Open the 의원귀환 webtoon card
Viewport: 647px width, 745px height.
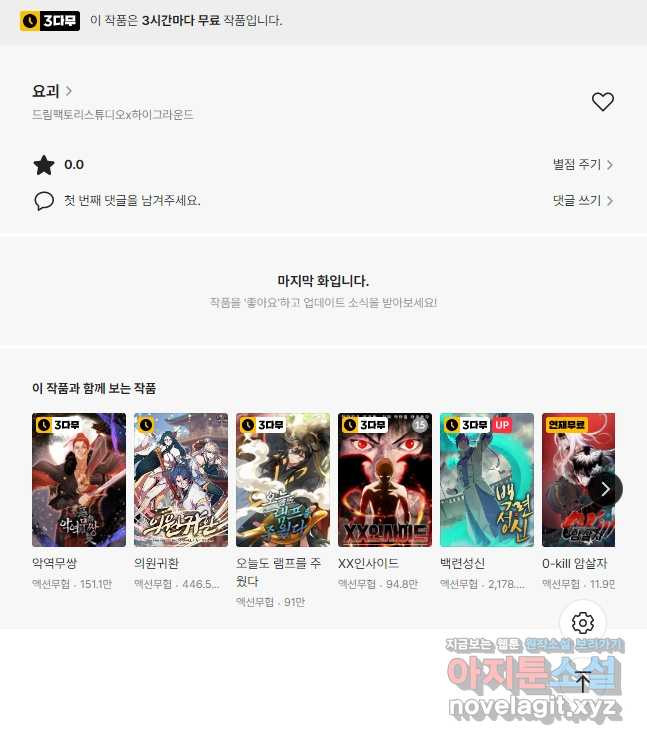click(x=181, y=480)
